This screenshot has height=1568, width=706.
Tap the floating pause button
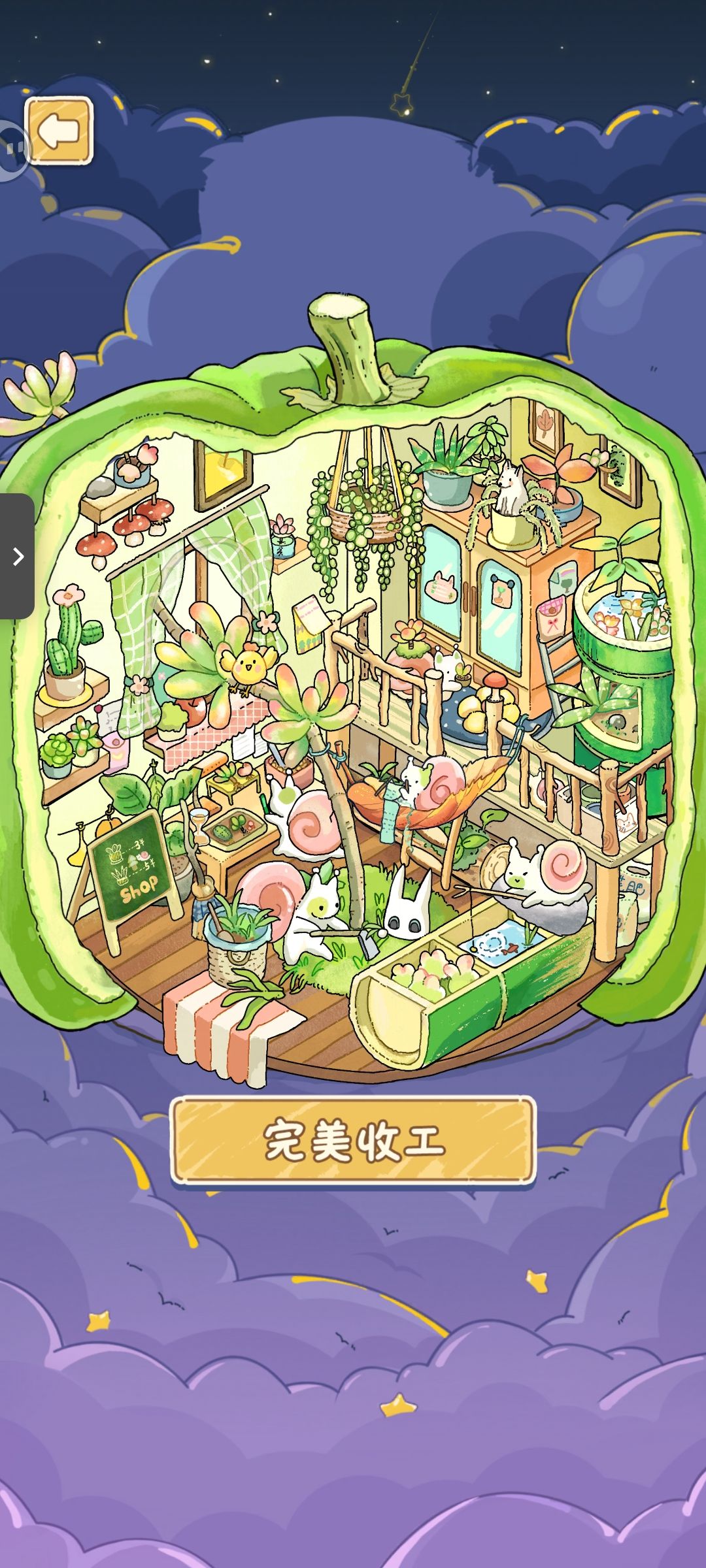click(x=12, y=150)
